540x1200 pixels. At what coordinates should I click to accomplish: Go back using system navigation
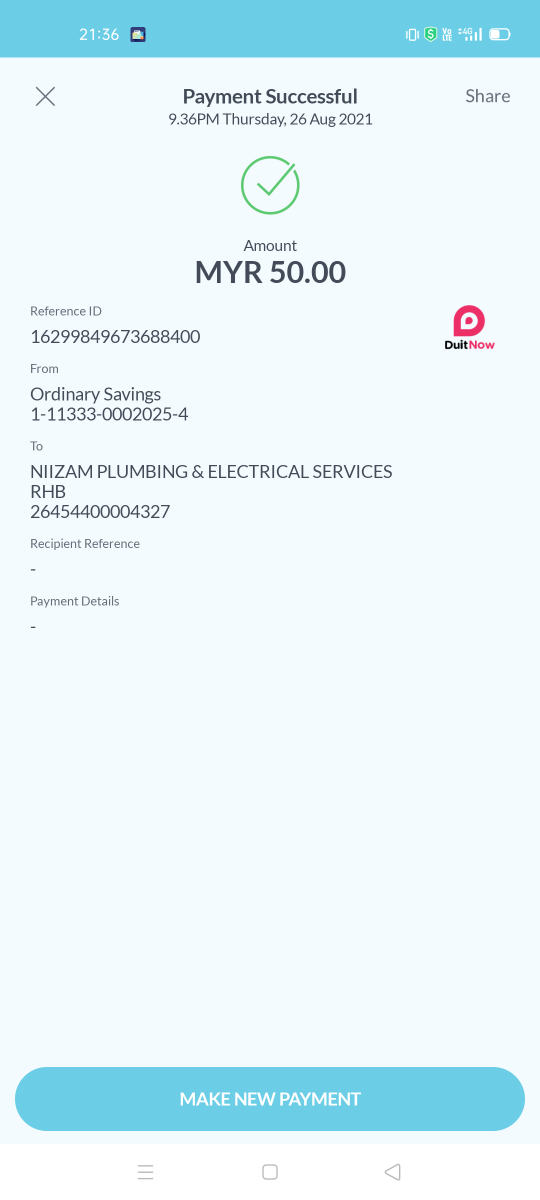pyautogui.click(x=393, y=1172)
